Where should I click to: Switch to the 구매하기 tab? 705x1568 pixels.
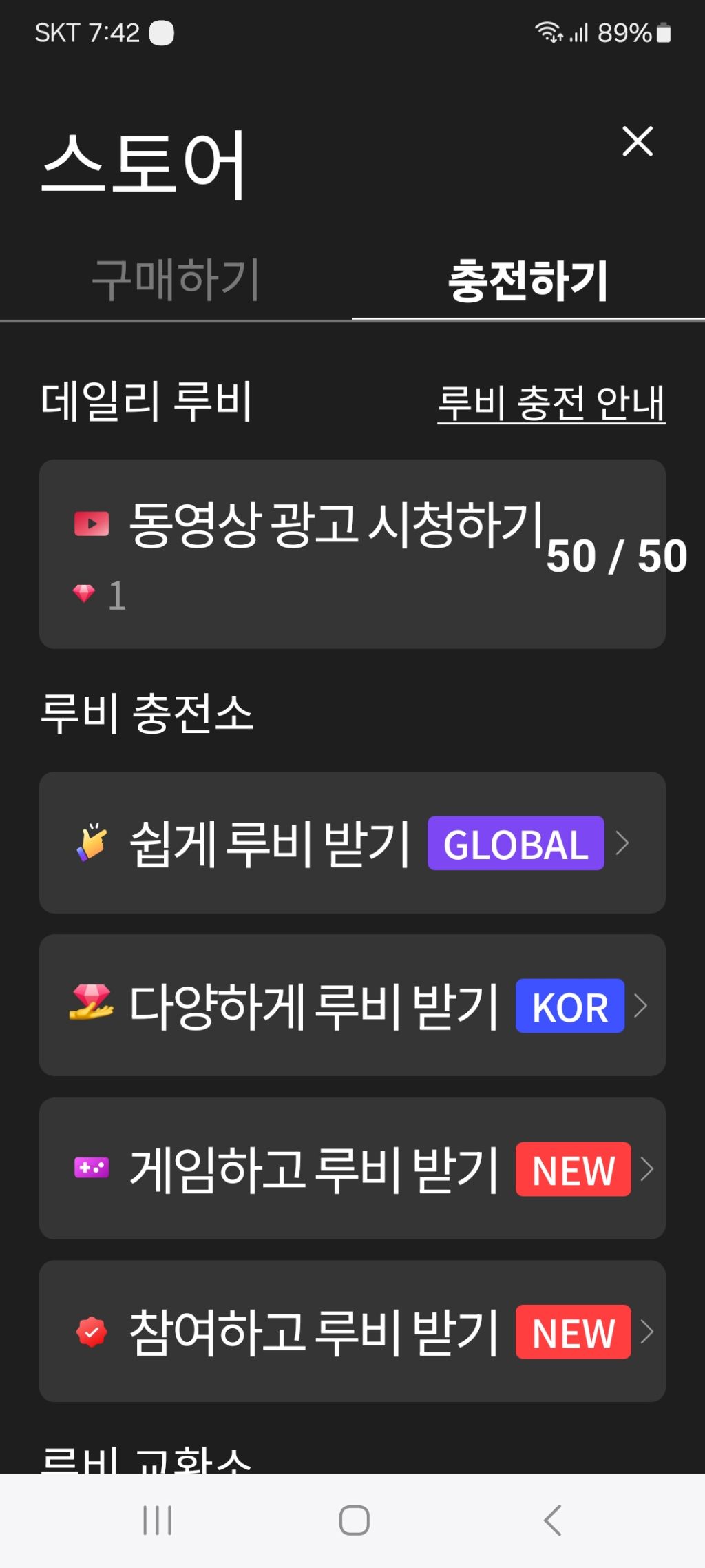(176, 280)
